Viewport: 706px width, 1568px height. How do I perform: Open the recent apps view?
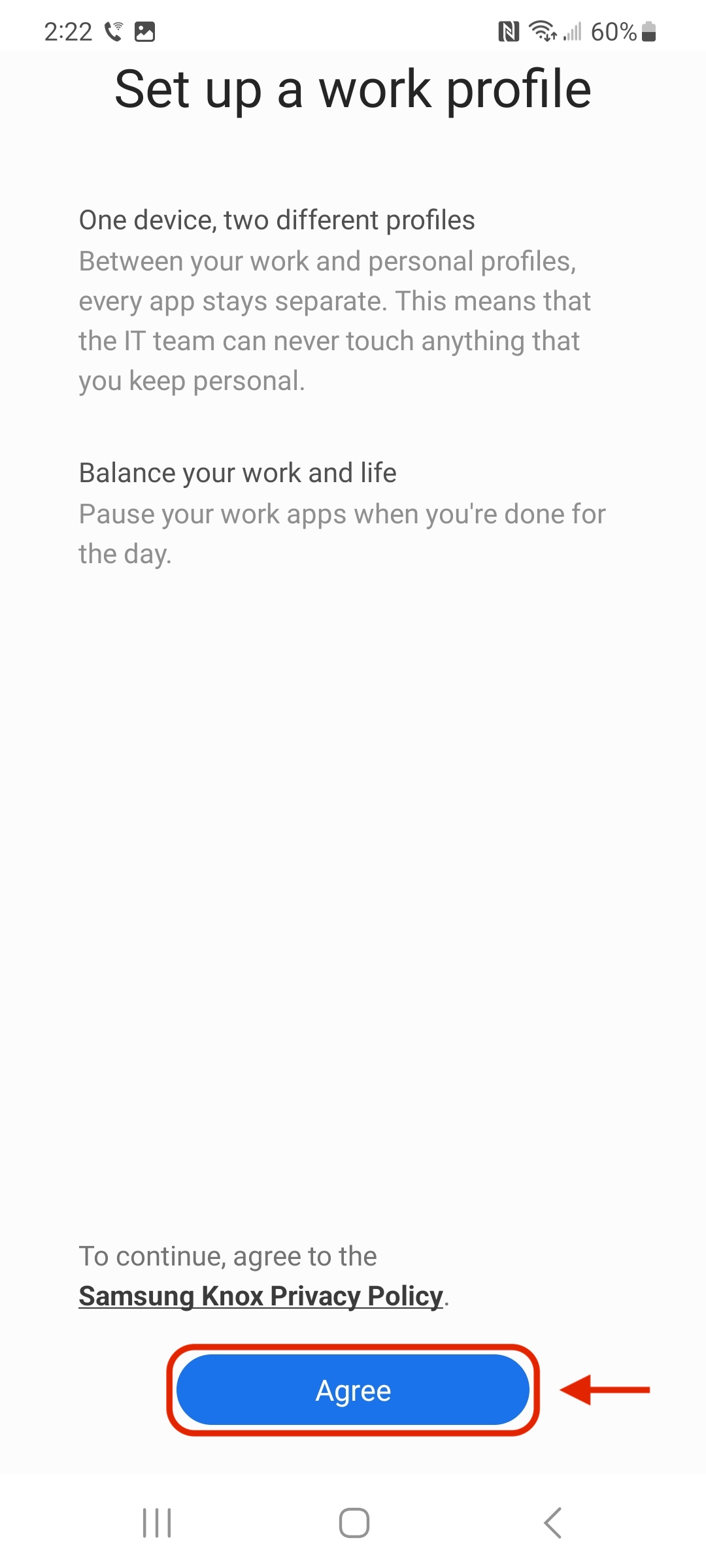tap(157, 1523)
